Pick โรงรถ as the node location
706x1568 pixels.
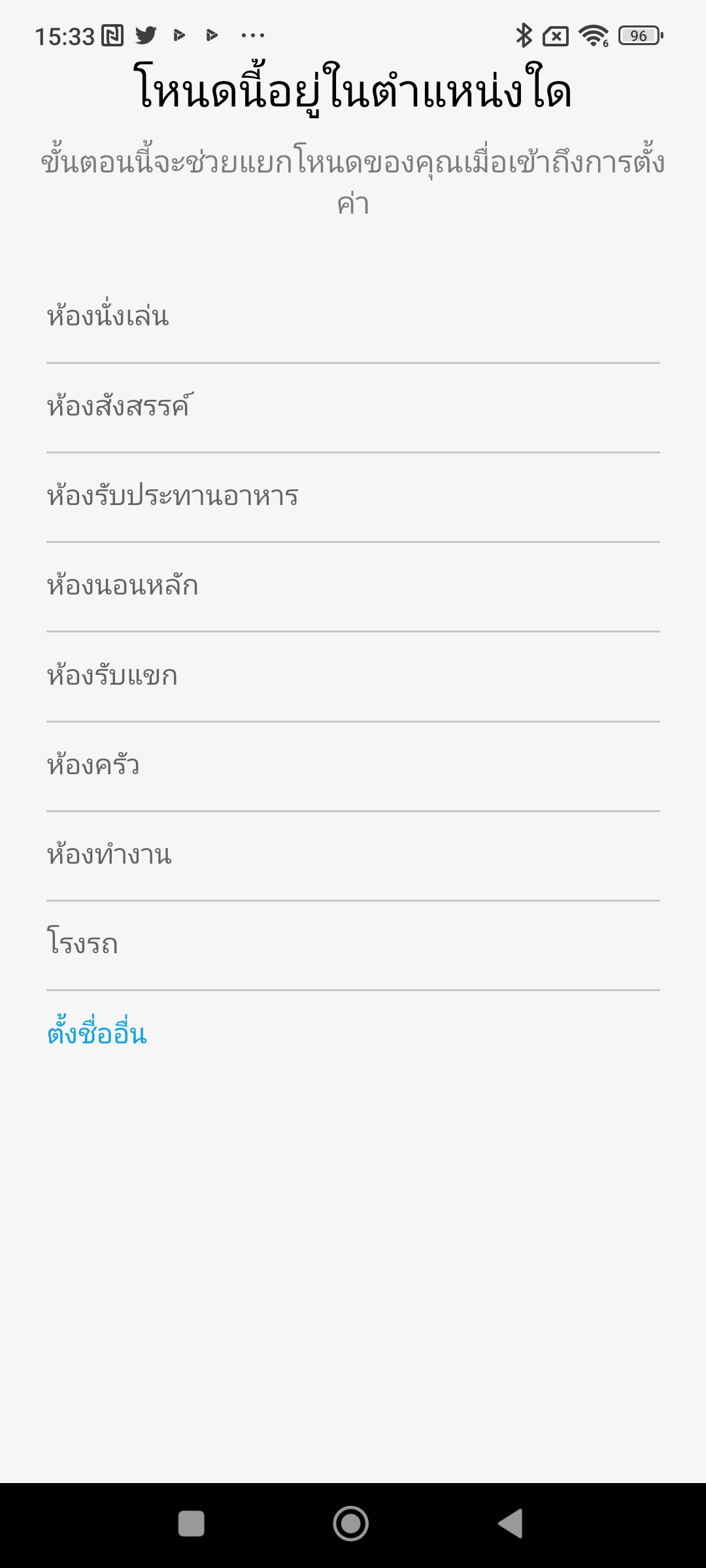(353, 944)
